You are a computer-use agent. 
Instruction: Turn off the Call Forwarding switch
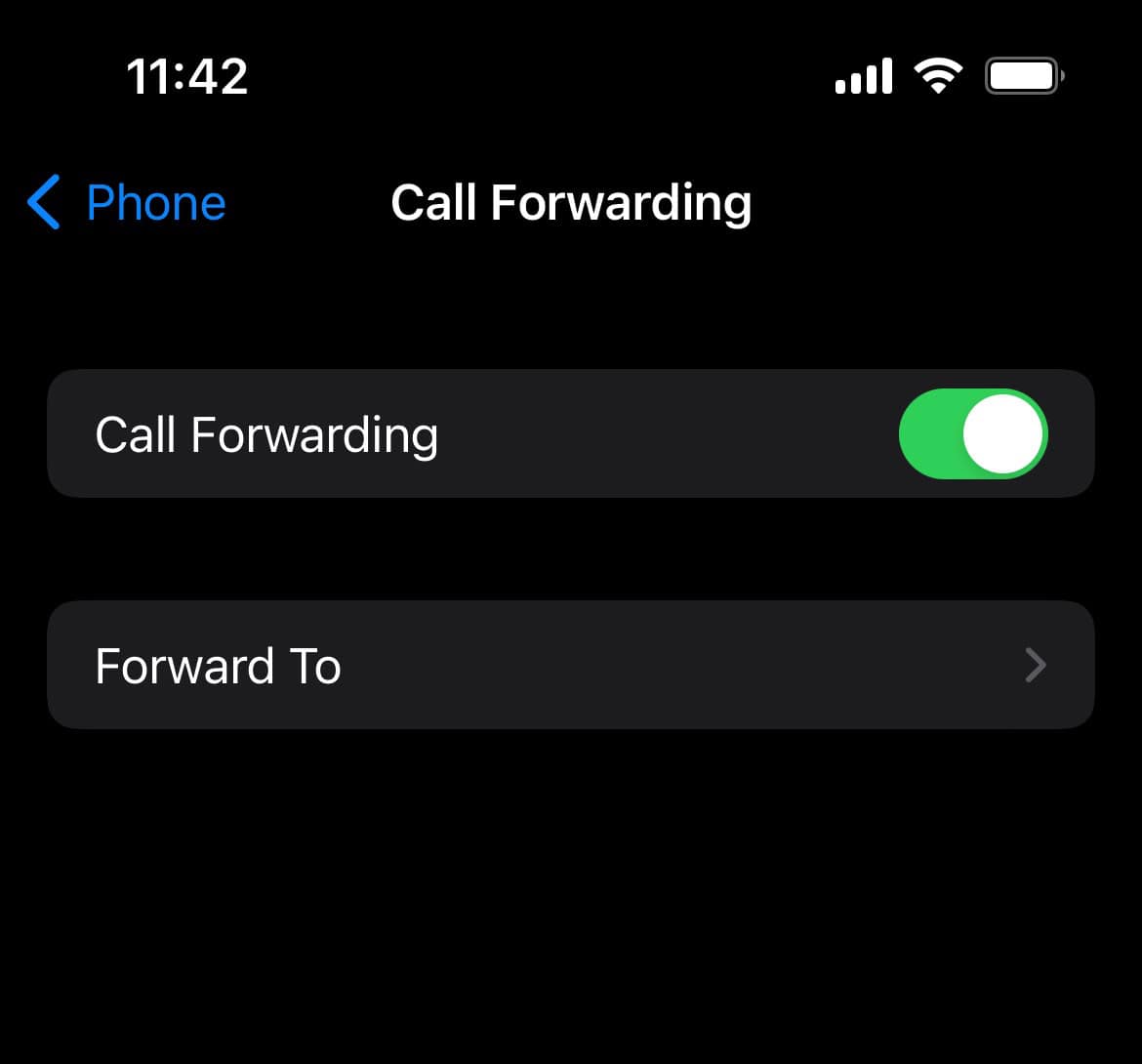coord(972,434)
